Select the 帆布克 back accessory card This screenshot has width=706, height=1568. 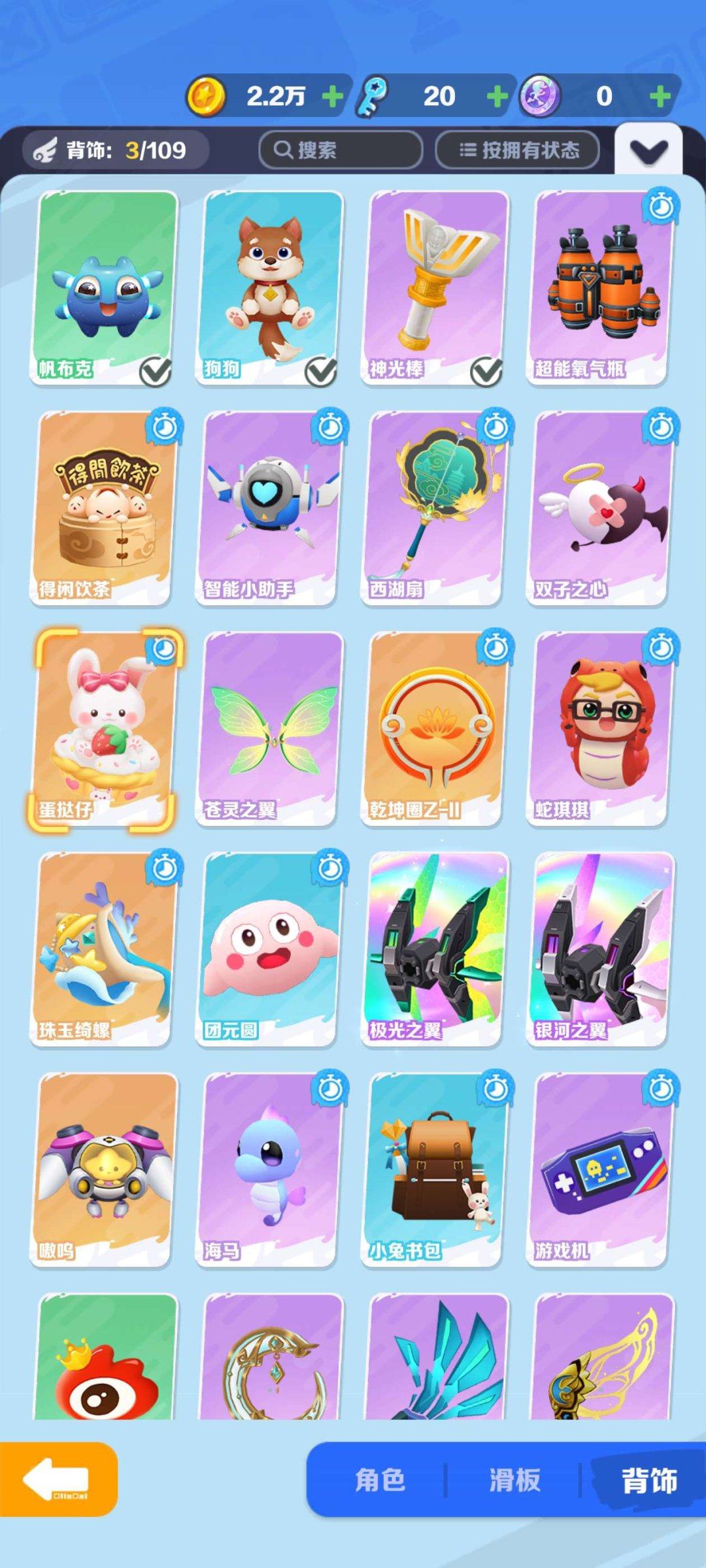pyautogui.click(x=105, y=287)
